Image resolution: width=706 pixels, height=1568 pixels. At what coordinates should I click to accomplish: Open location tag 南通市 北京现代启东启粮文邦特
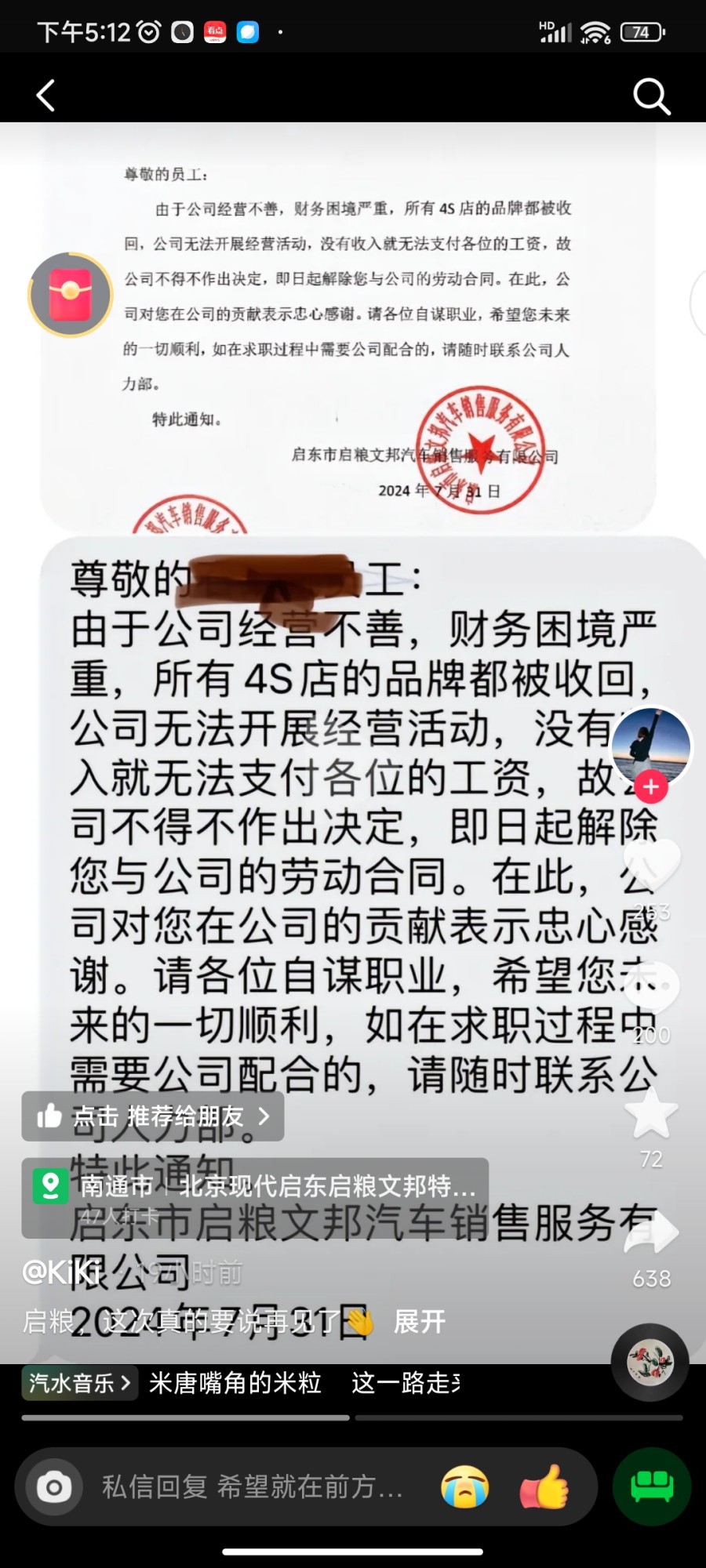(255, 1187)
